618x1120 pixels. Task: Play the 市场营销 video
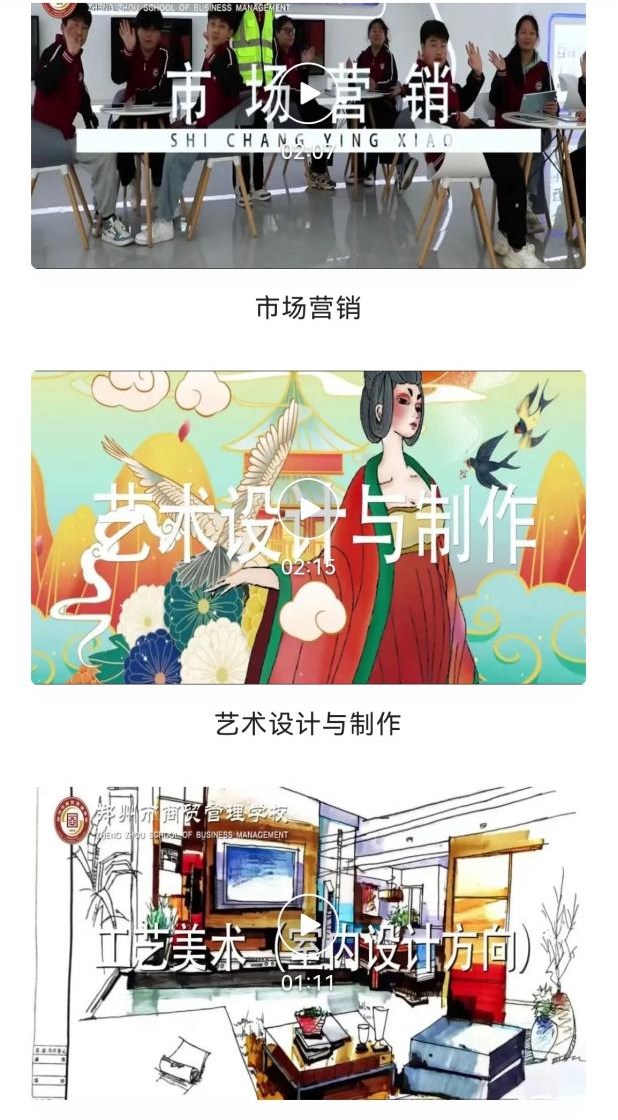(308, 93)
